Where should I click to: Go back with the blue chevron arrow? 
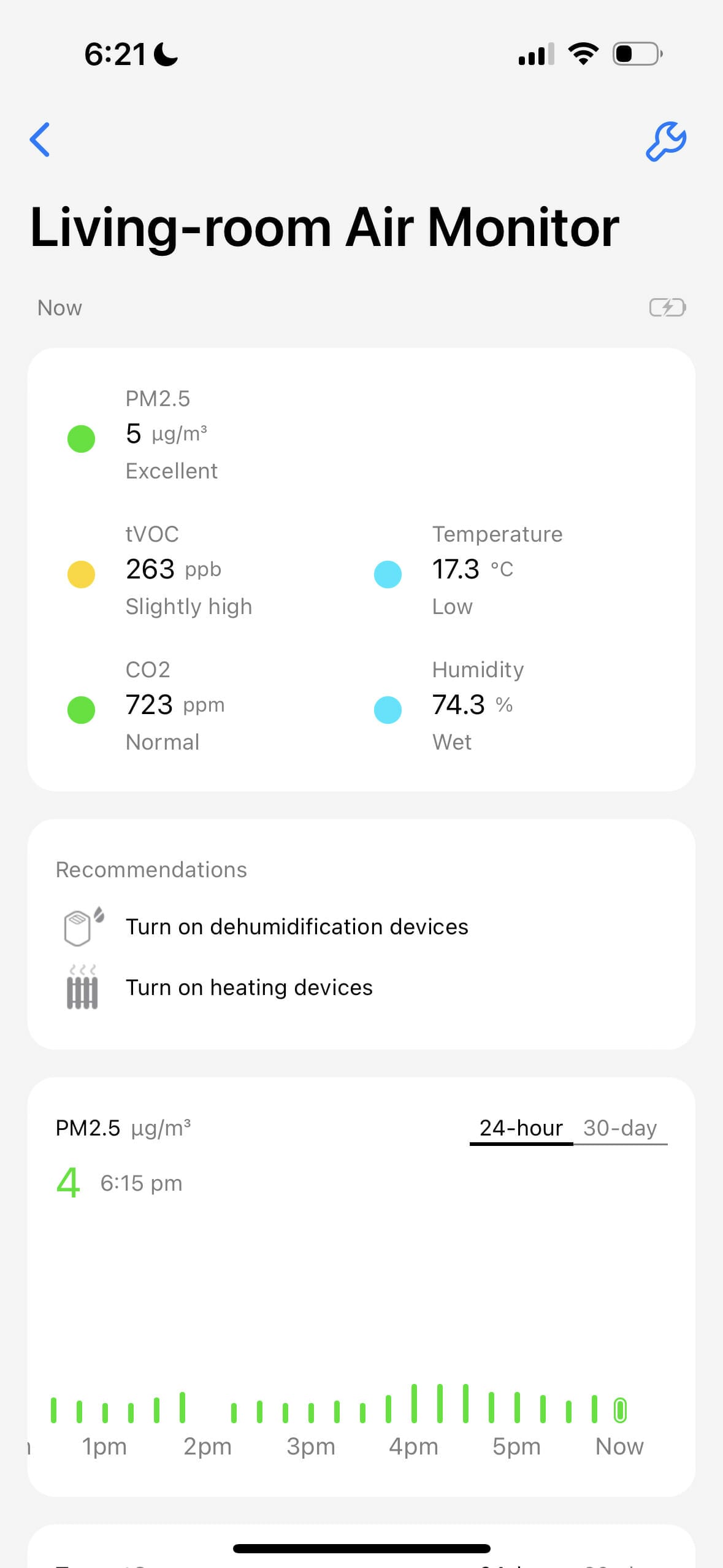(x=39, y=140)
